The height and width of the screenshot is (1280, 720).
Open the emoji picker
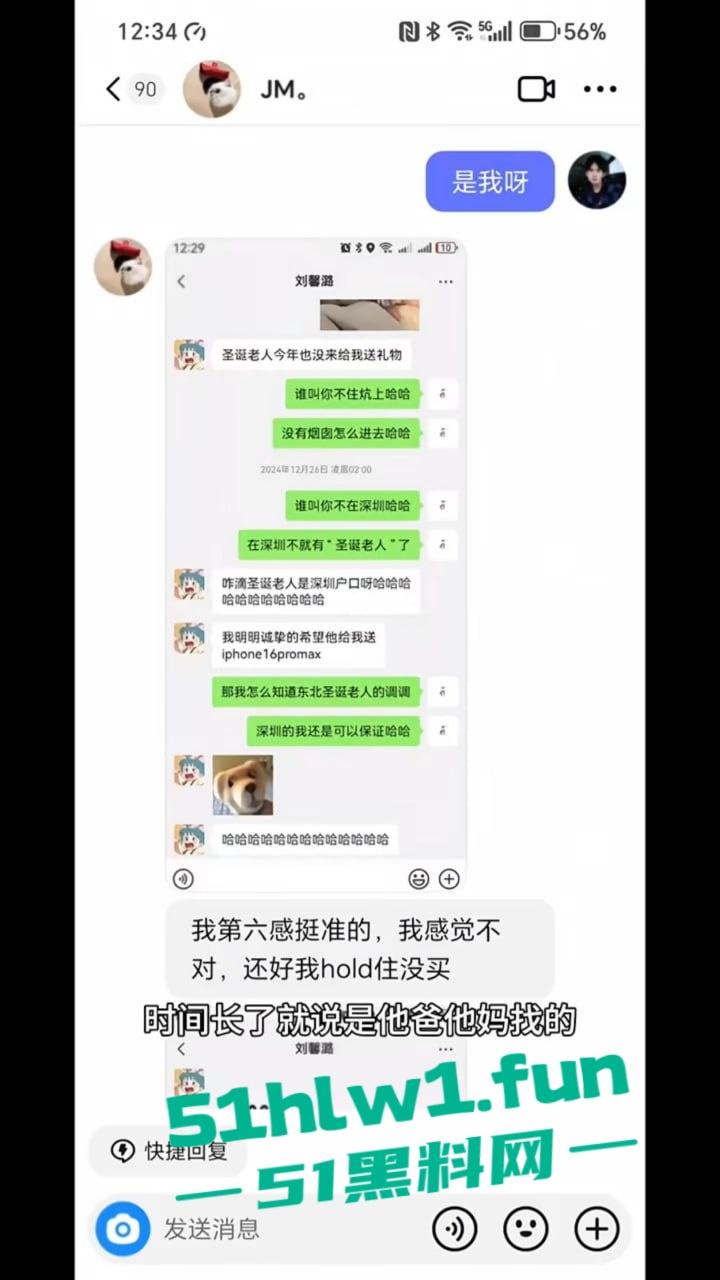(526, 1228)
